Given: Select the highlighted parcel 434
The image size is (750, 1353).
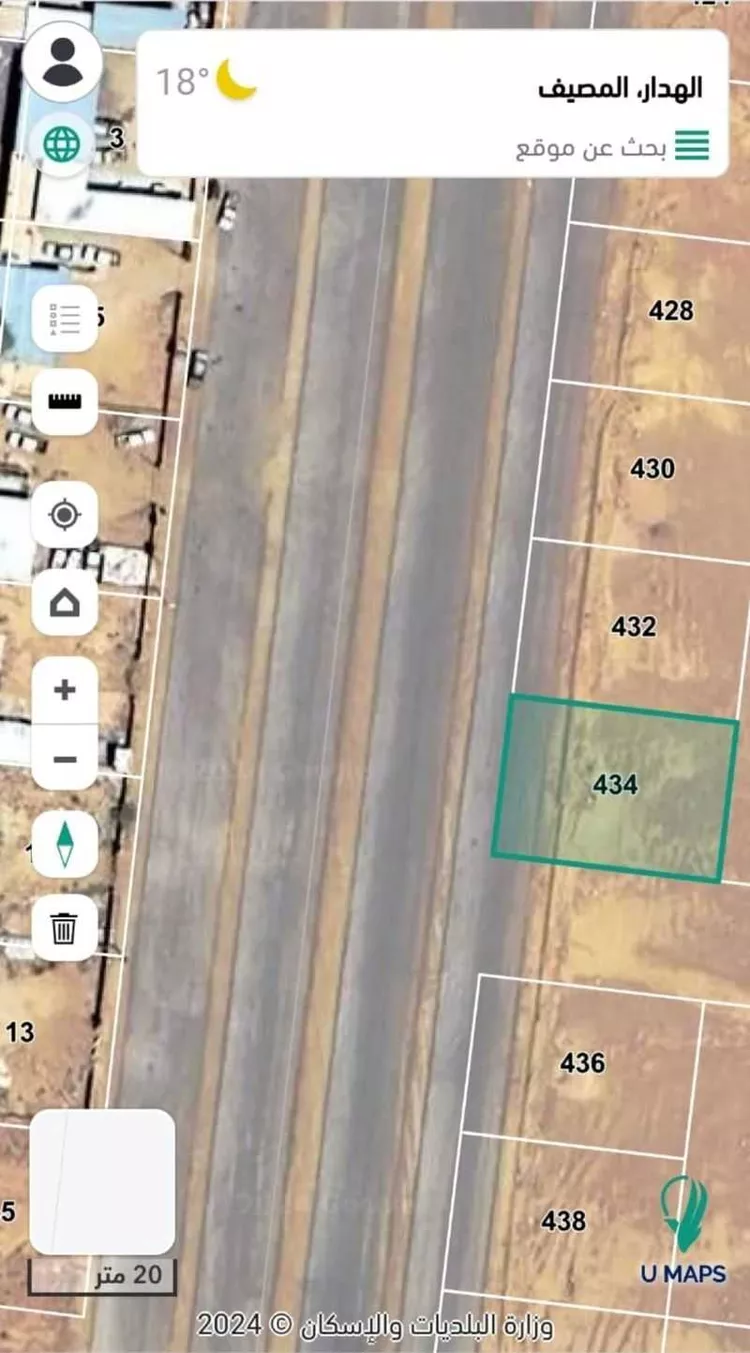Looking at the screenshot, I should tap(614, 788).
